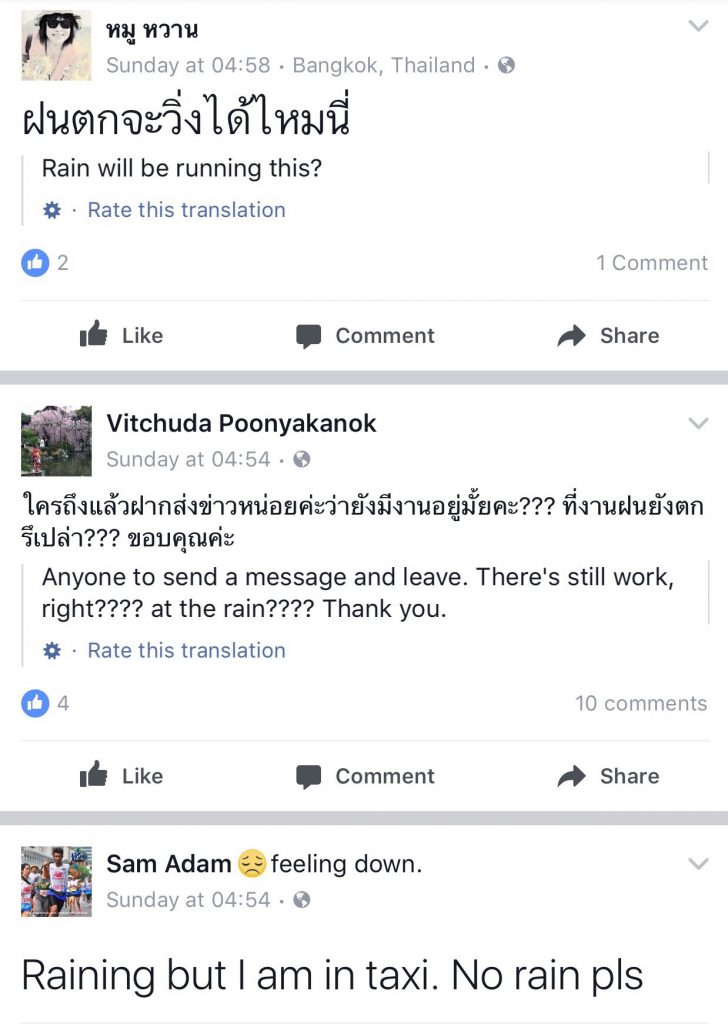The image size is (728, 1024).
Task: Open หมู หวาน's profile name
Action: (152, 31)
